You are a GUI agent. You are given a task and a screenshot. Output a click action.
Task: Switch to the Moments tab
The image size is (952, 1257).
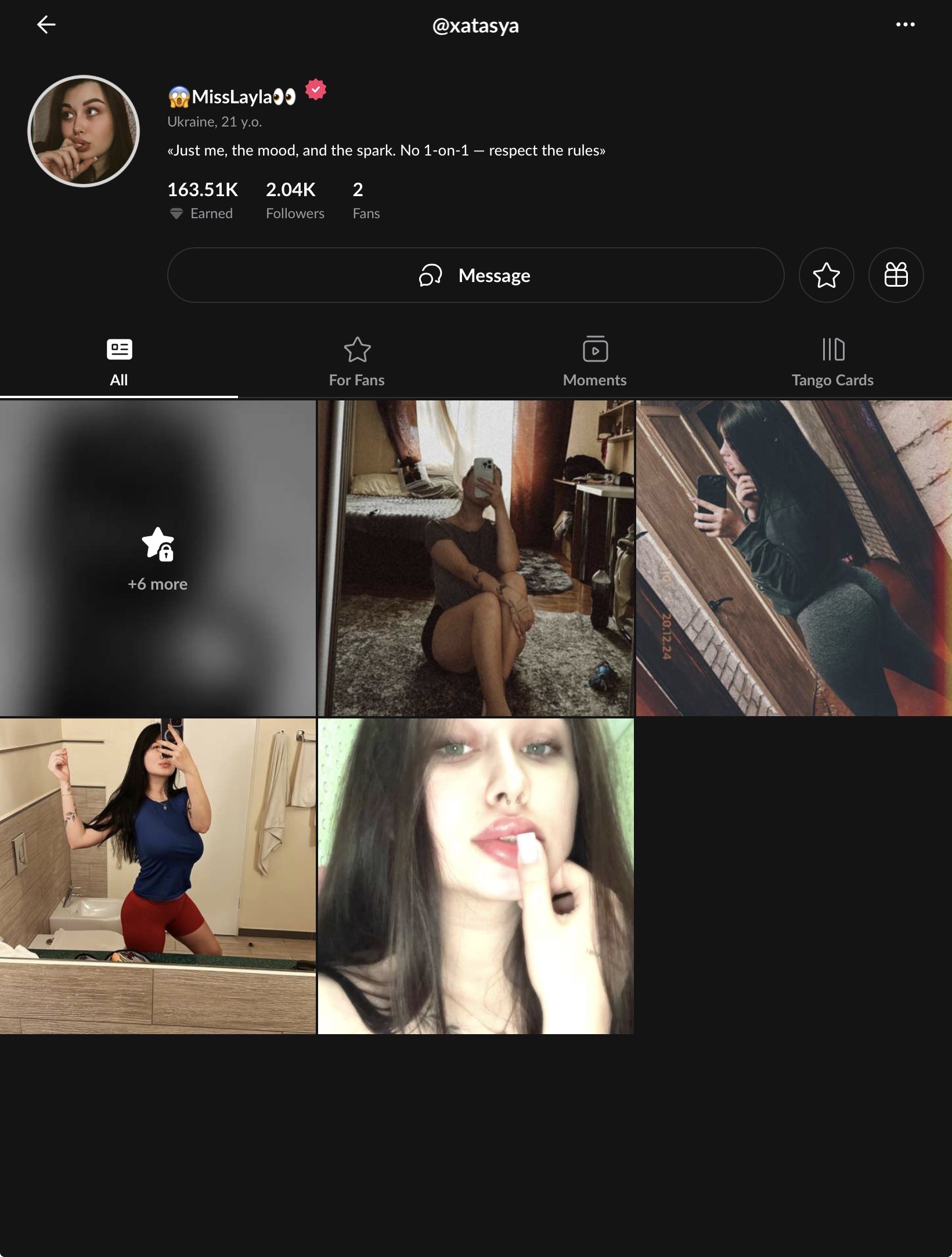tap(594, 363)
